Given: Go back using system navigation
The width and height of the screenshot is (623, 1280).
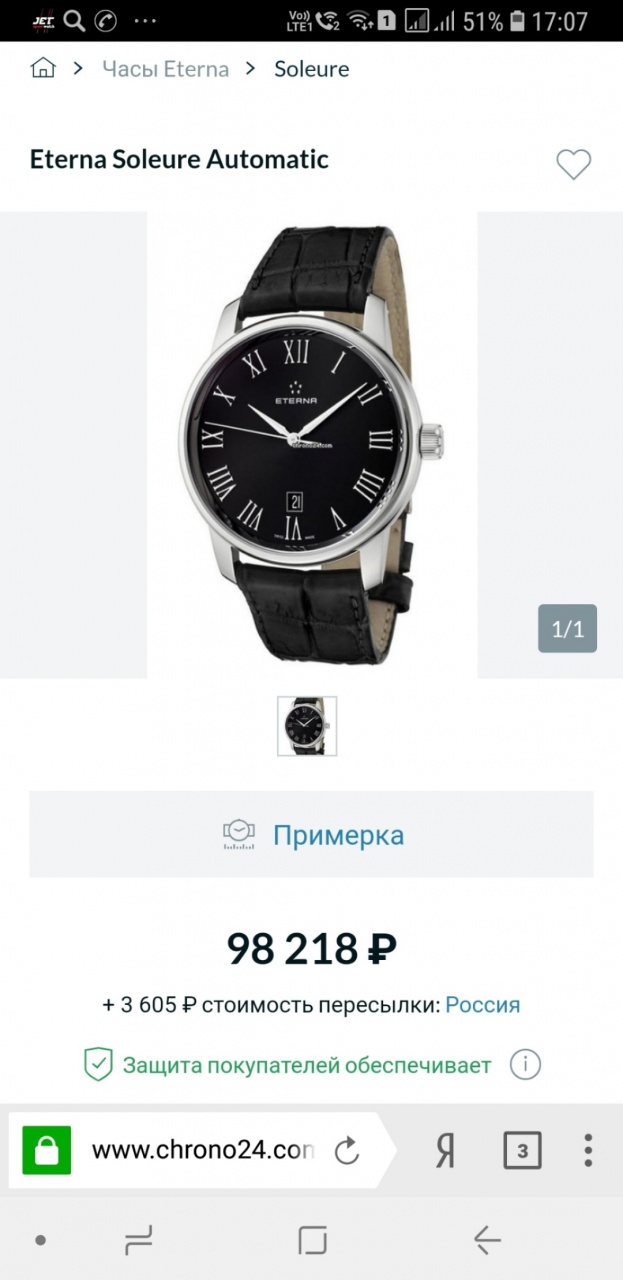Looking at the screenshot, I should tap(487, 1241).
